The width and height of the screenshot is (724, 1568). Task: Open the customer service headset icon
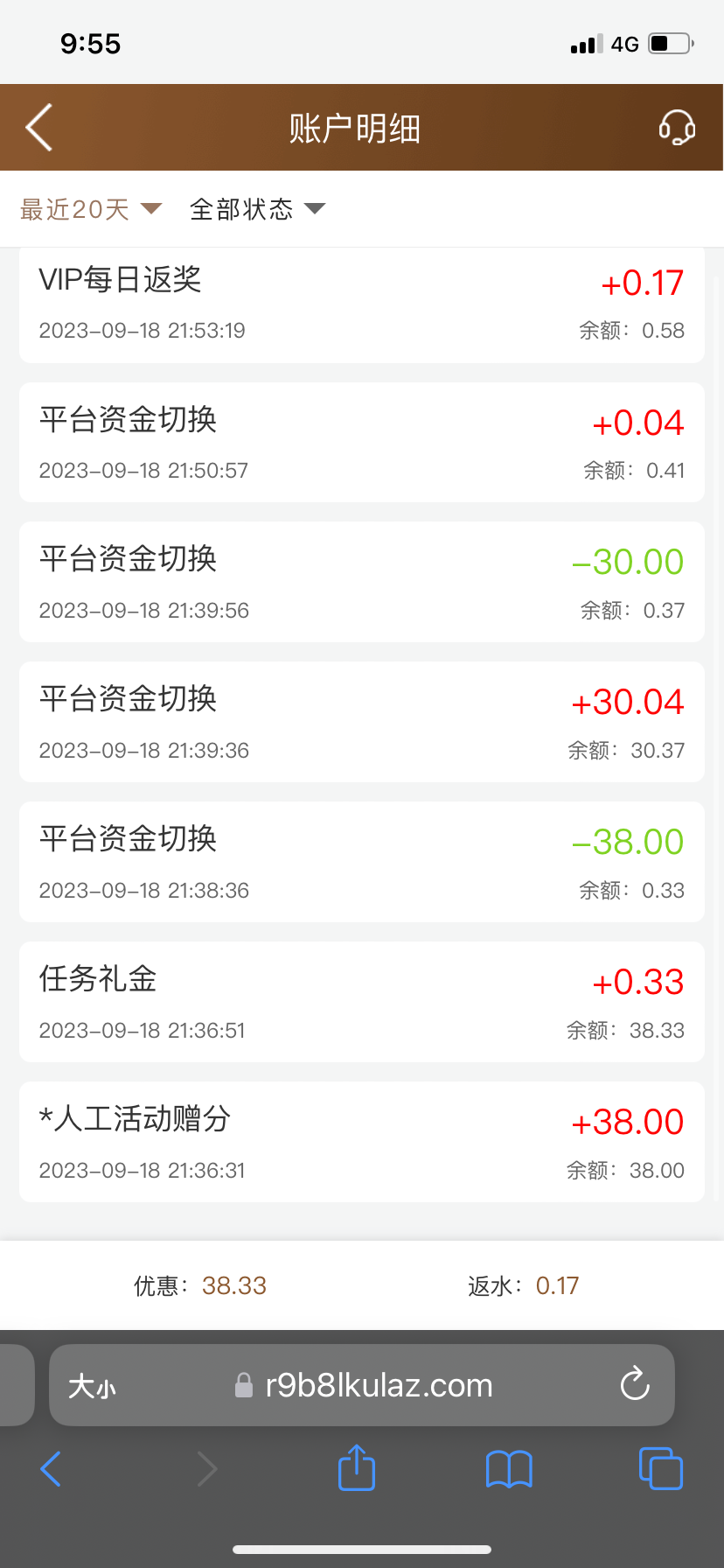click(x=677, y=128)
